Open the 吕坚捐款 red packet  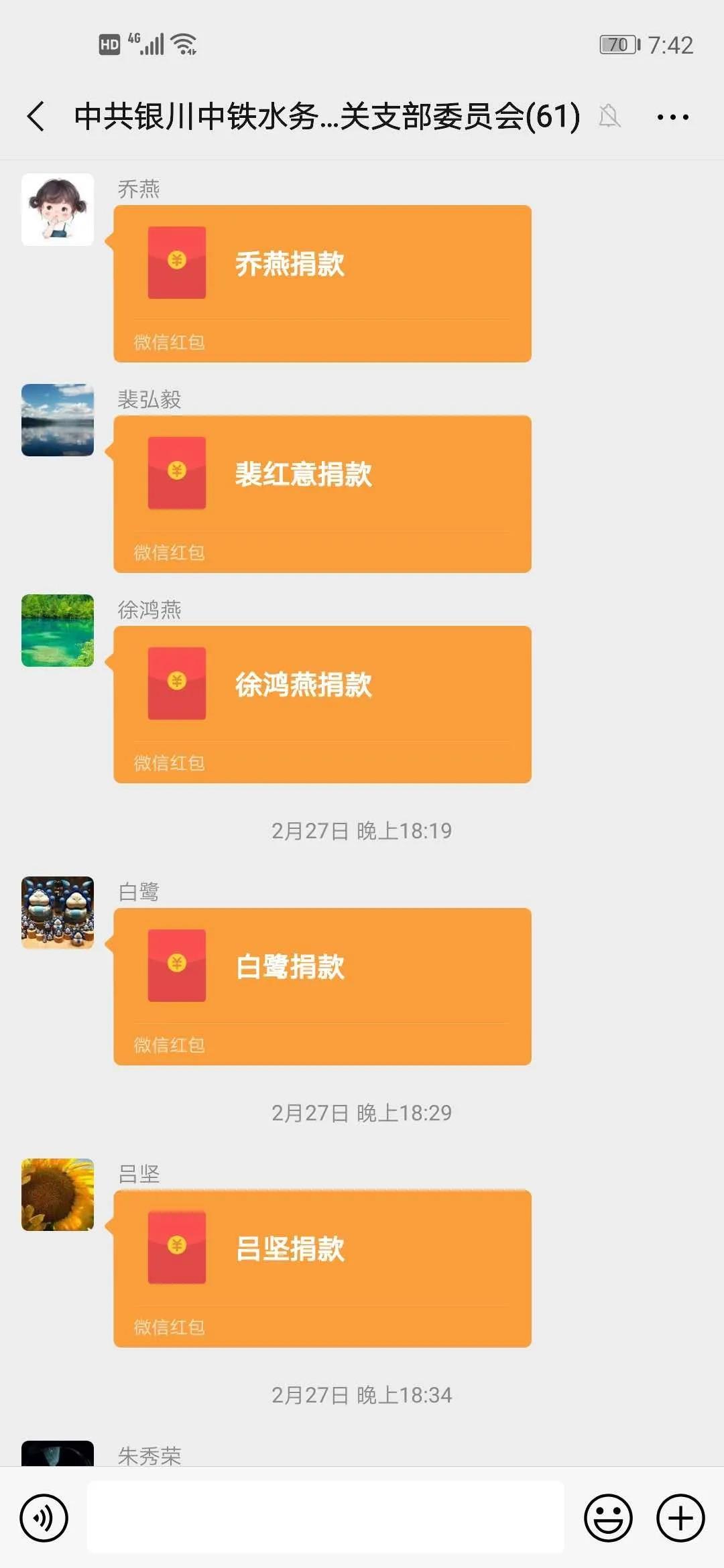[x=322, y=1268]
